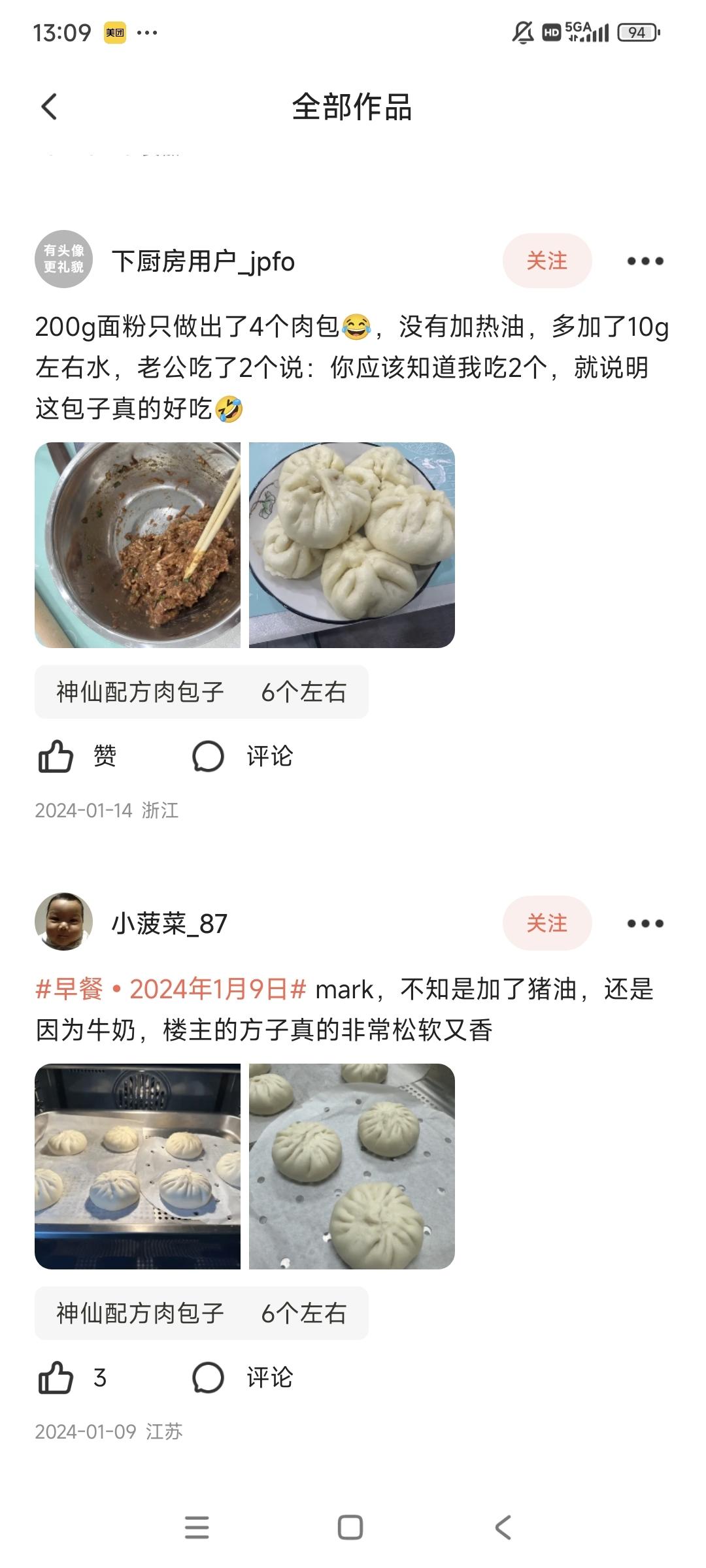This screenshot has width=706, height=1568.
Task: Open more options on 小菠菜_87's post
Action: pyautogui.click(x=645, y=923)
